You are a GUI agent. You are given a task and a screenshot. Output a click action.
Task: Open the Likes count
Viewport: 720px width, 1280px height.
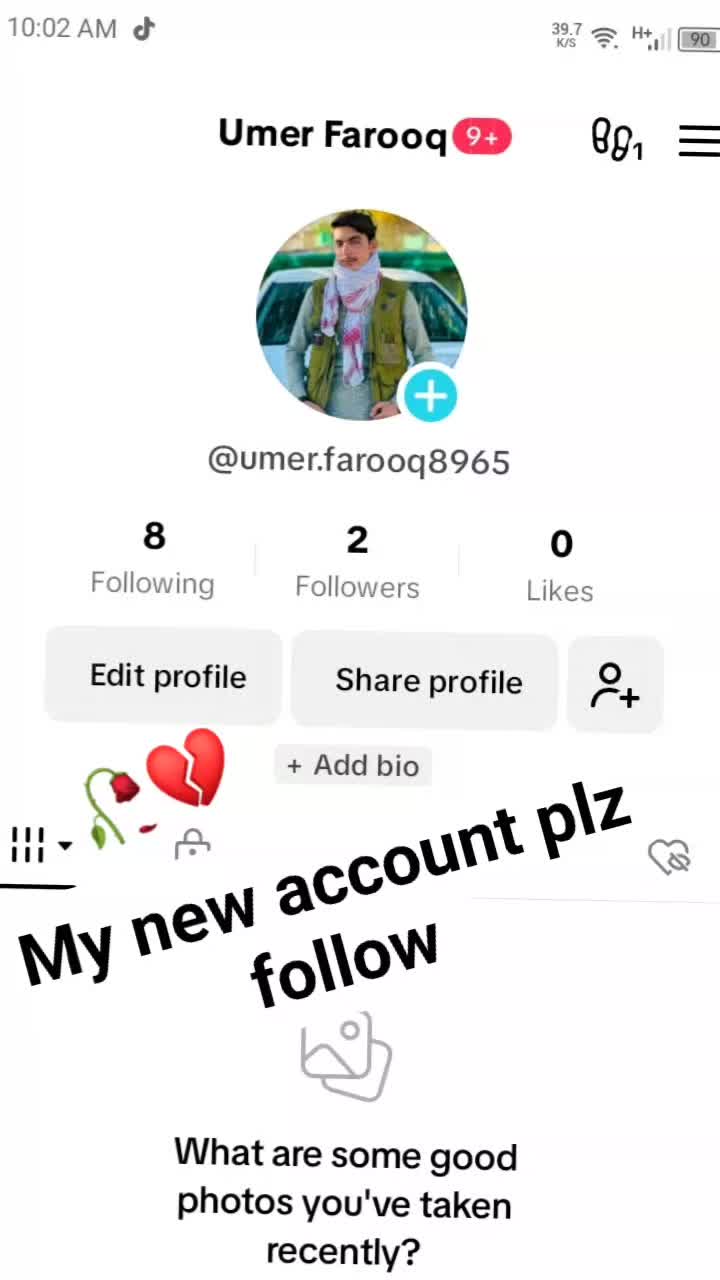tap(560, 566)
